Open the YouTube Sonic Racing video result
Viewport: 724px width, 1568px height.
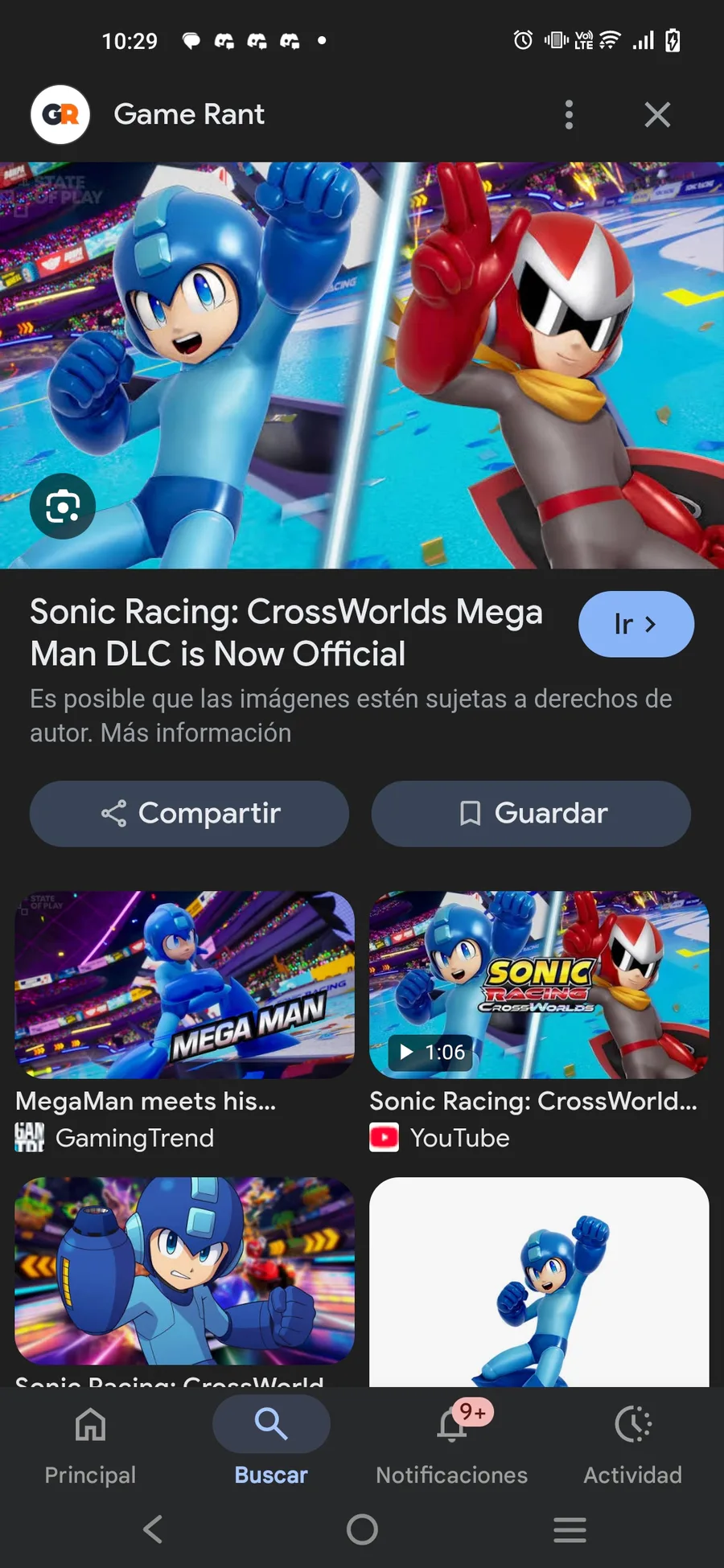(x=539, y=986)
